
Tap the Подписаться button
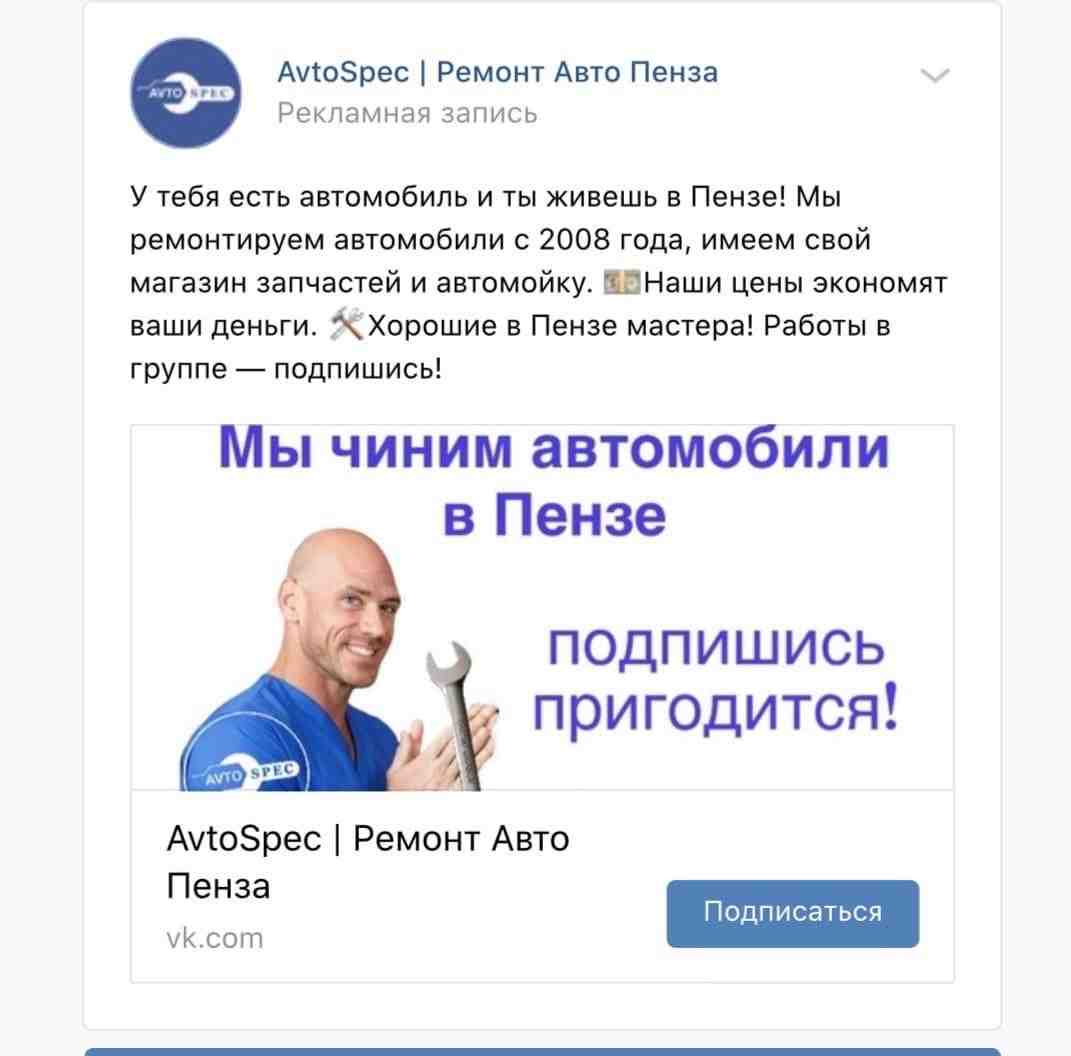coord(792,912)
